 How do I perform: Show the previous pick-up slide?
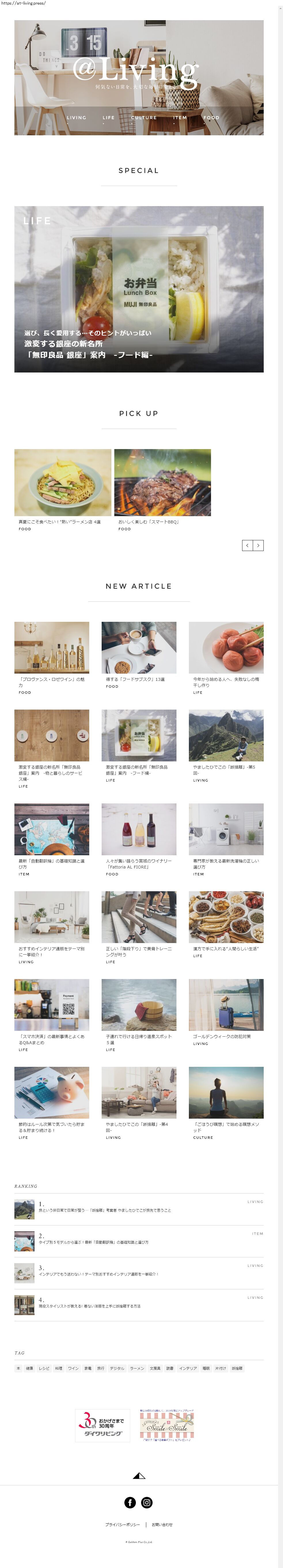click(247, 546)
